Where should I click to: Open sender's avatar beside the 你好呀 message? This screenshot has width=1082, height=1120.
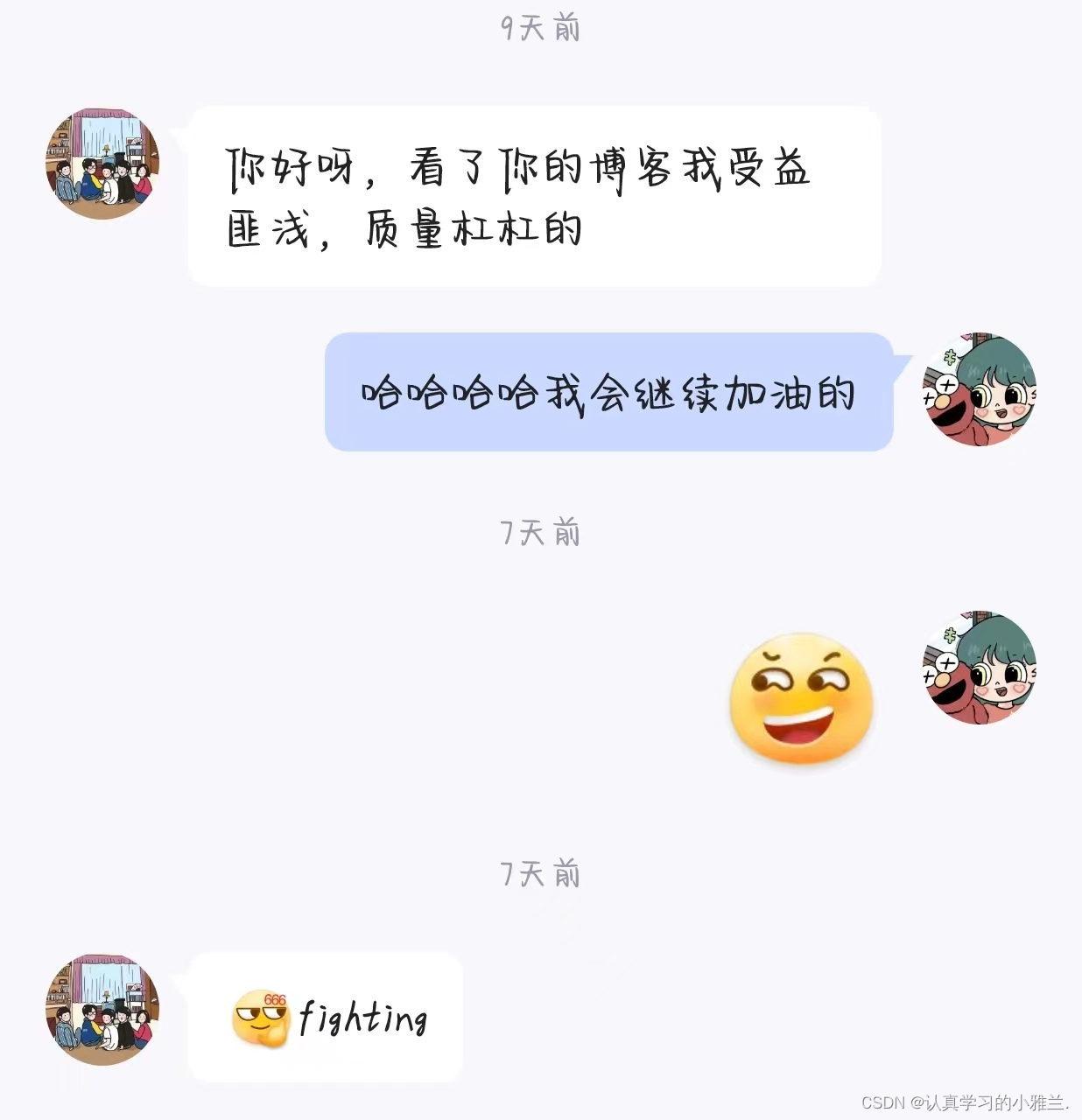click(102, 164)
